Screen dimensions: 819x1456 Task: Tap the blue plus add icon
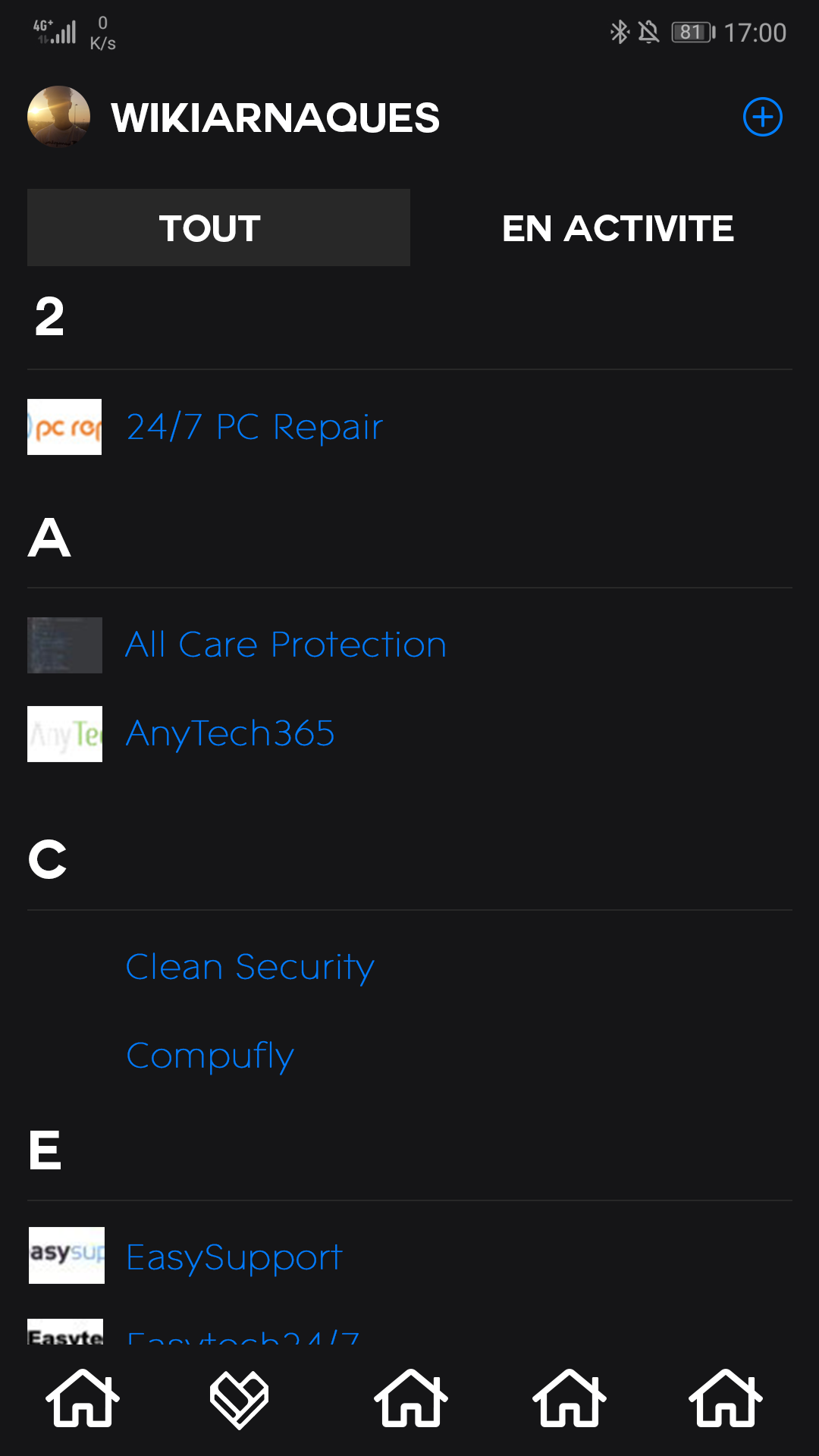tap(762, 117)
